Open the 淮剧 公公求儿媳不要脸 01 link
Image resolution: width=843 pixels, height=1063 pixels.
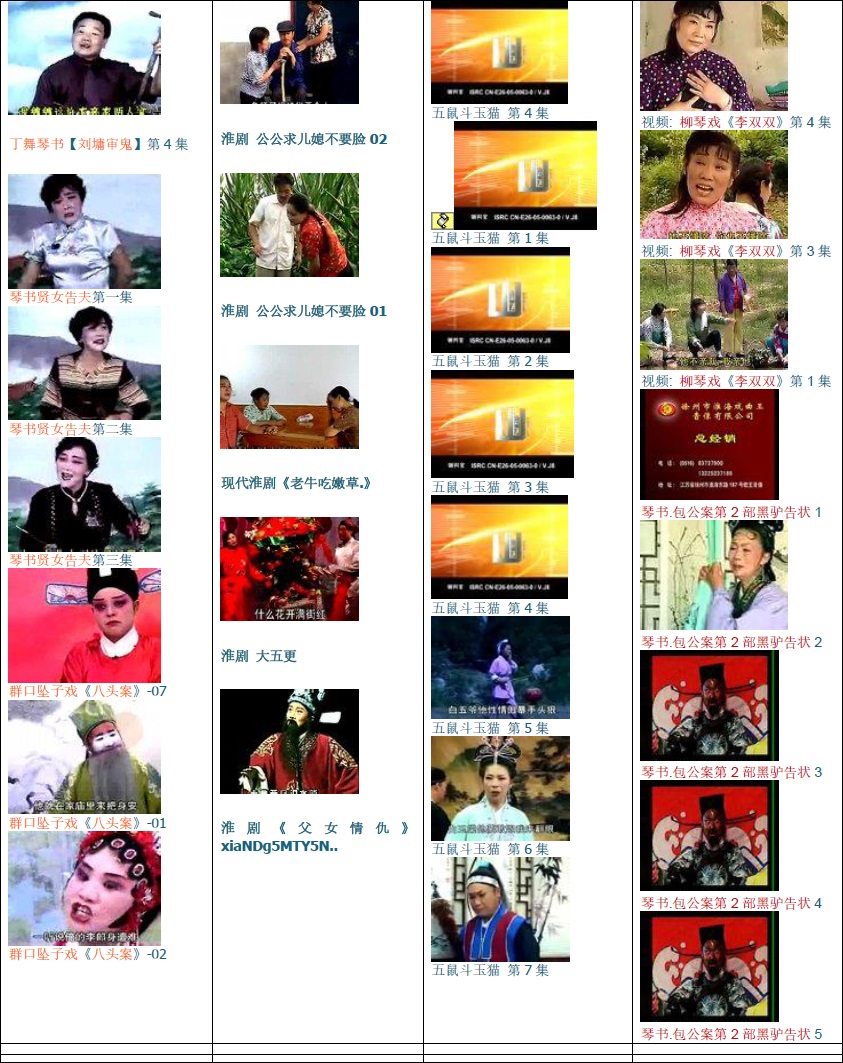(303, 311)
